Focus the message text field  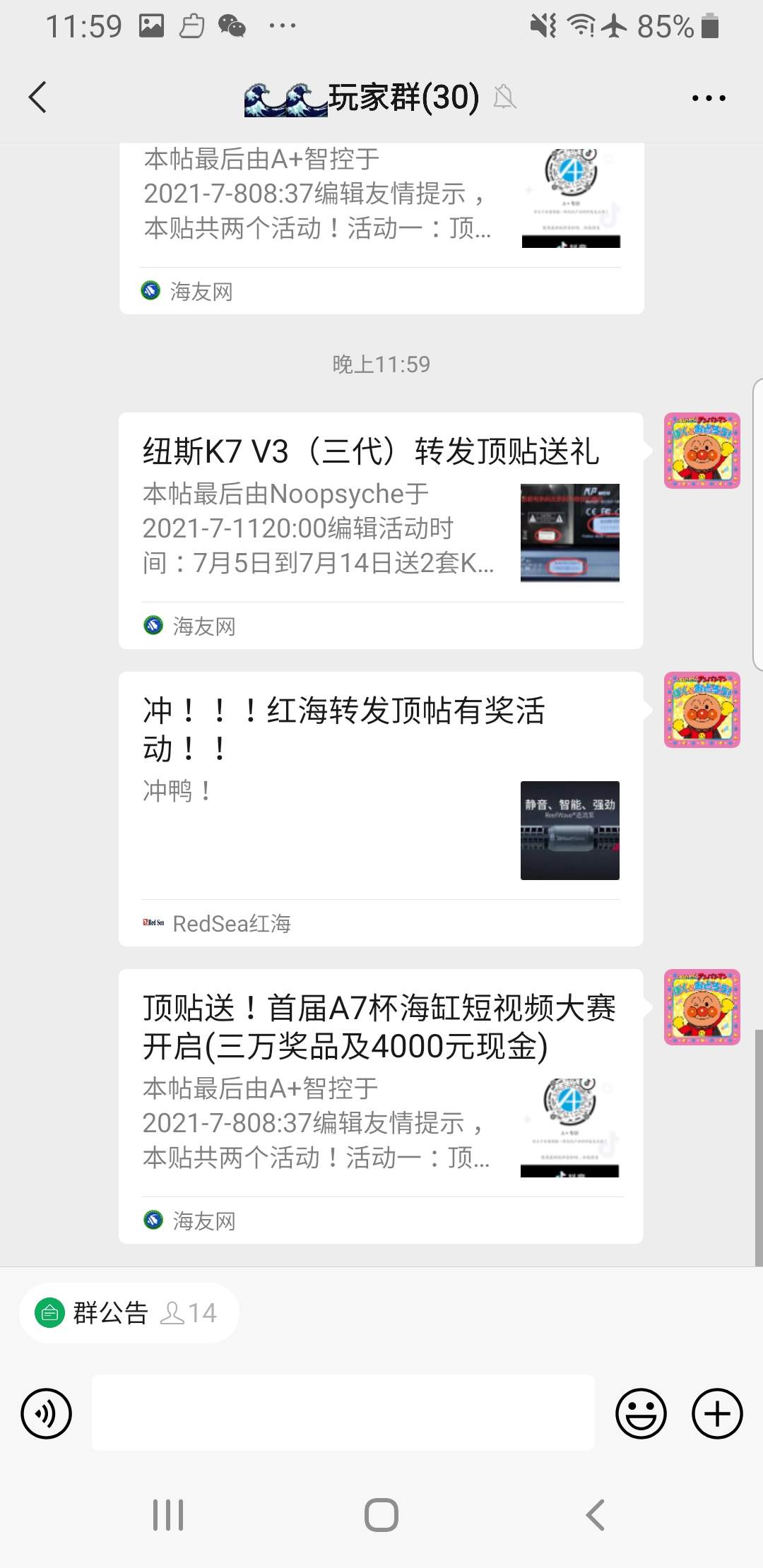pyautogui.click(x=343, y=1413)
